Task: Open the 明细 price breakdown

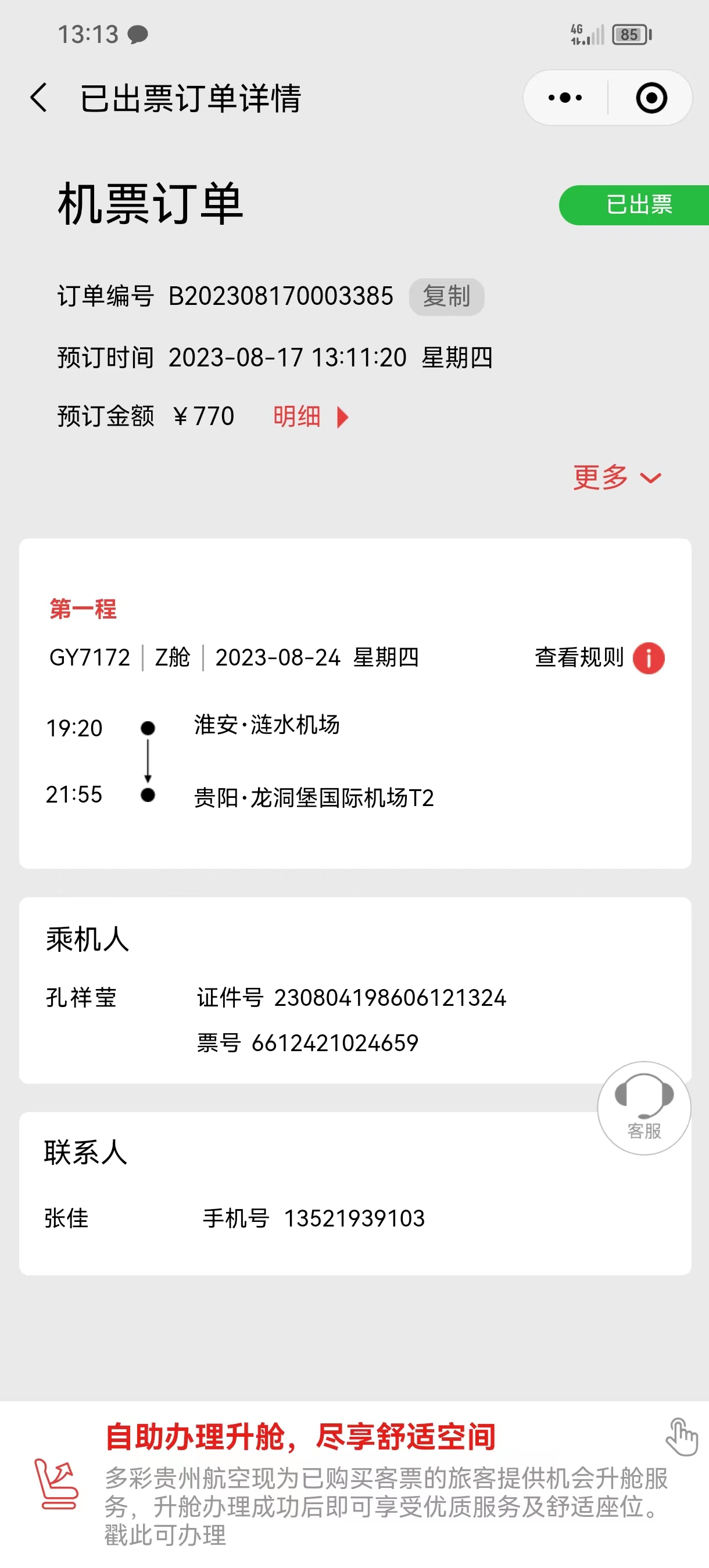Action: click(310, 417)
